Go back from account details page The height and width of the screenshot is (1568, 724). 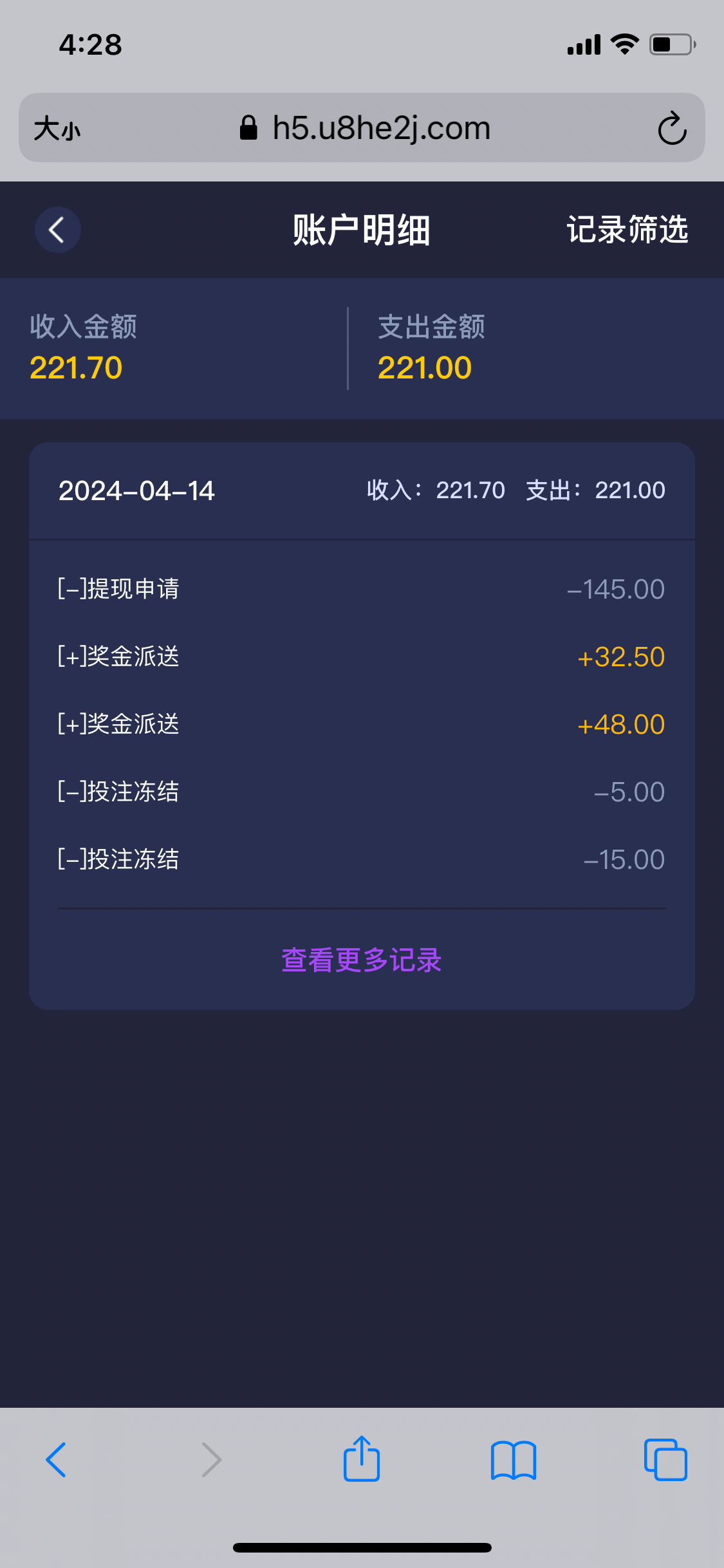57,230
